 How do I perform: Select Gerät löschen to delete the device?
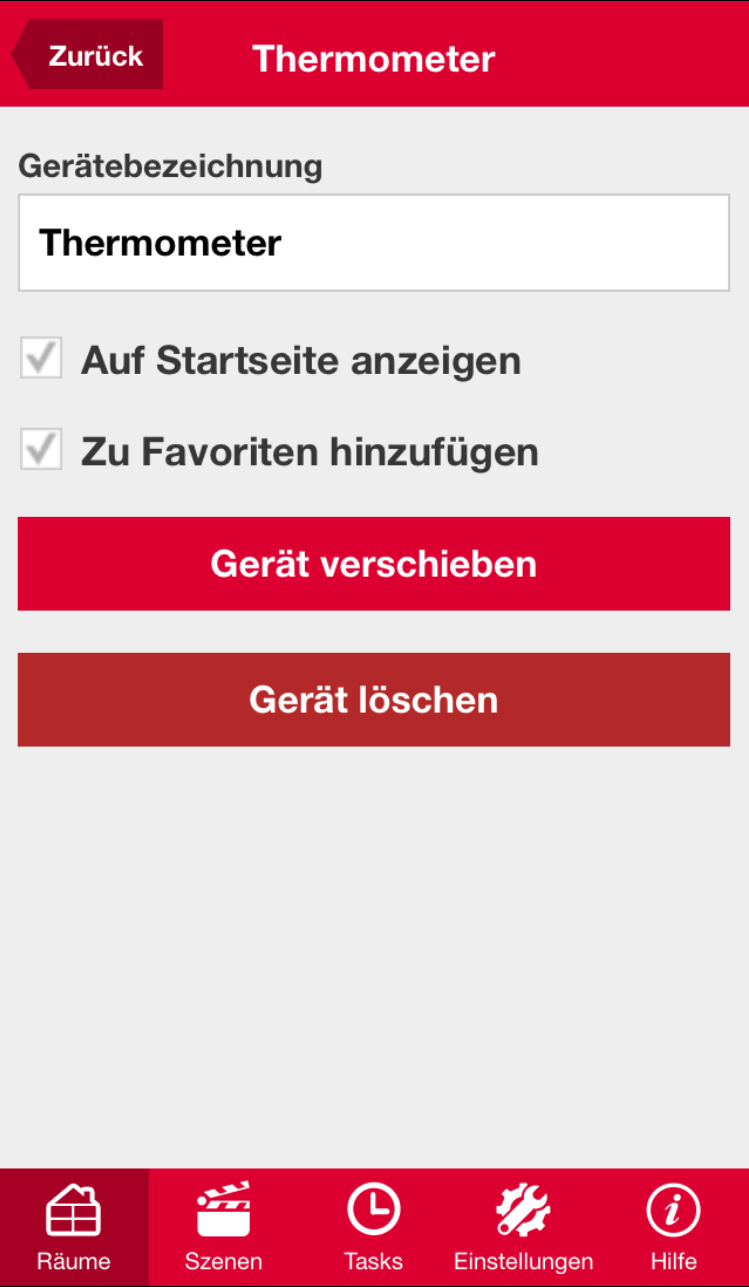coord(374,700)
